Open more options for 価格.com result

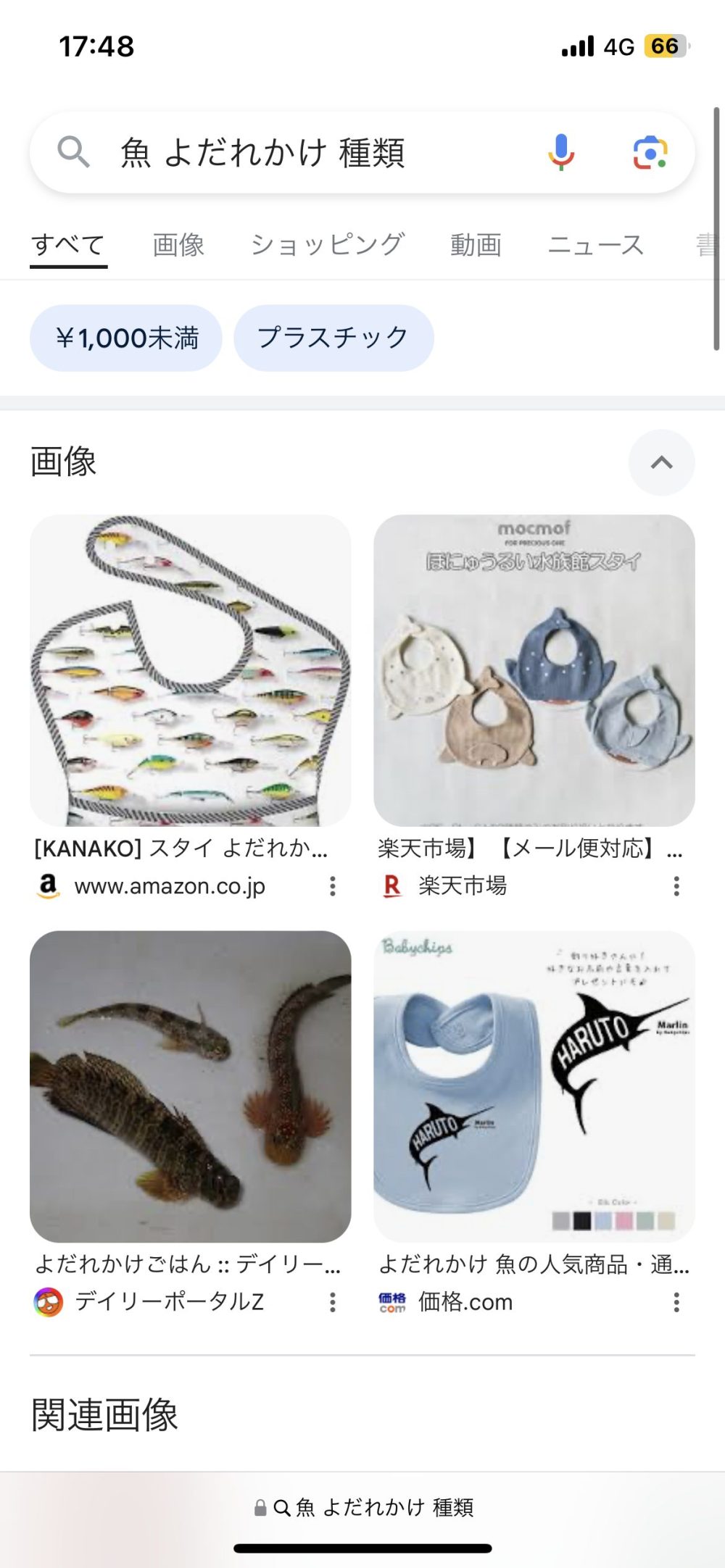coord(676,1302)
